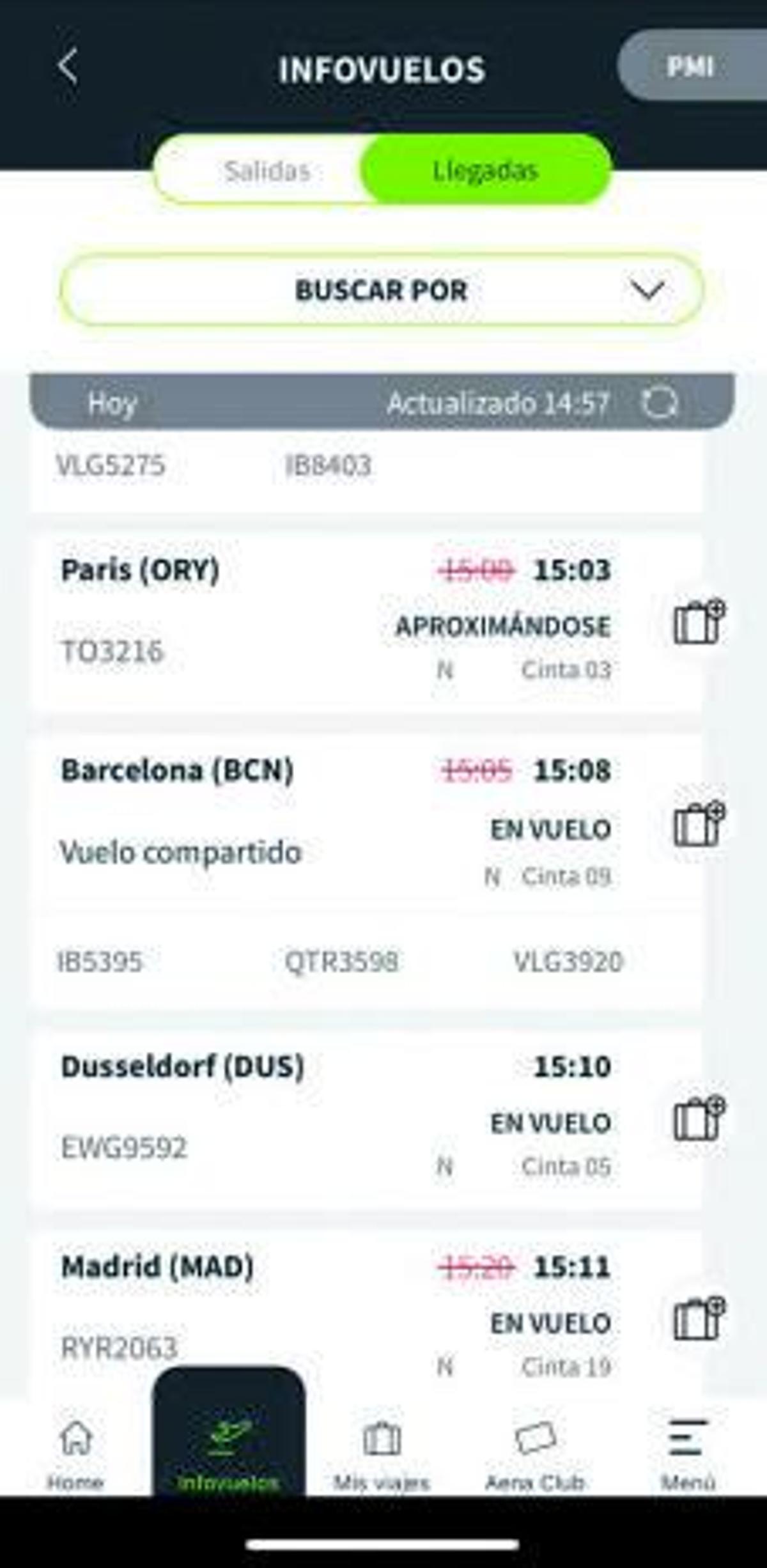Tap the chevron inside the BUSCAR POR bar
This screenshot has width=767, height=1568.
point(647,291)
